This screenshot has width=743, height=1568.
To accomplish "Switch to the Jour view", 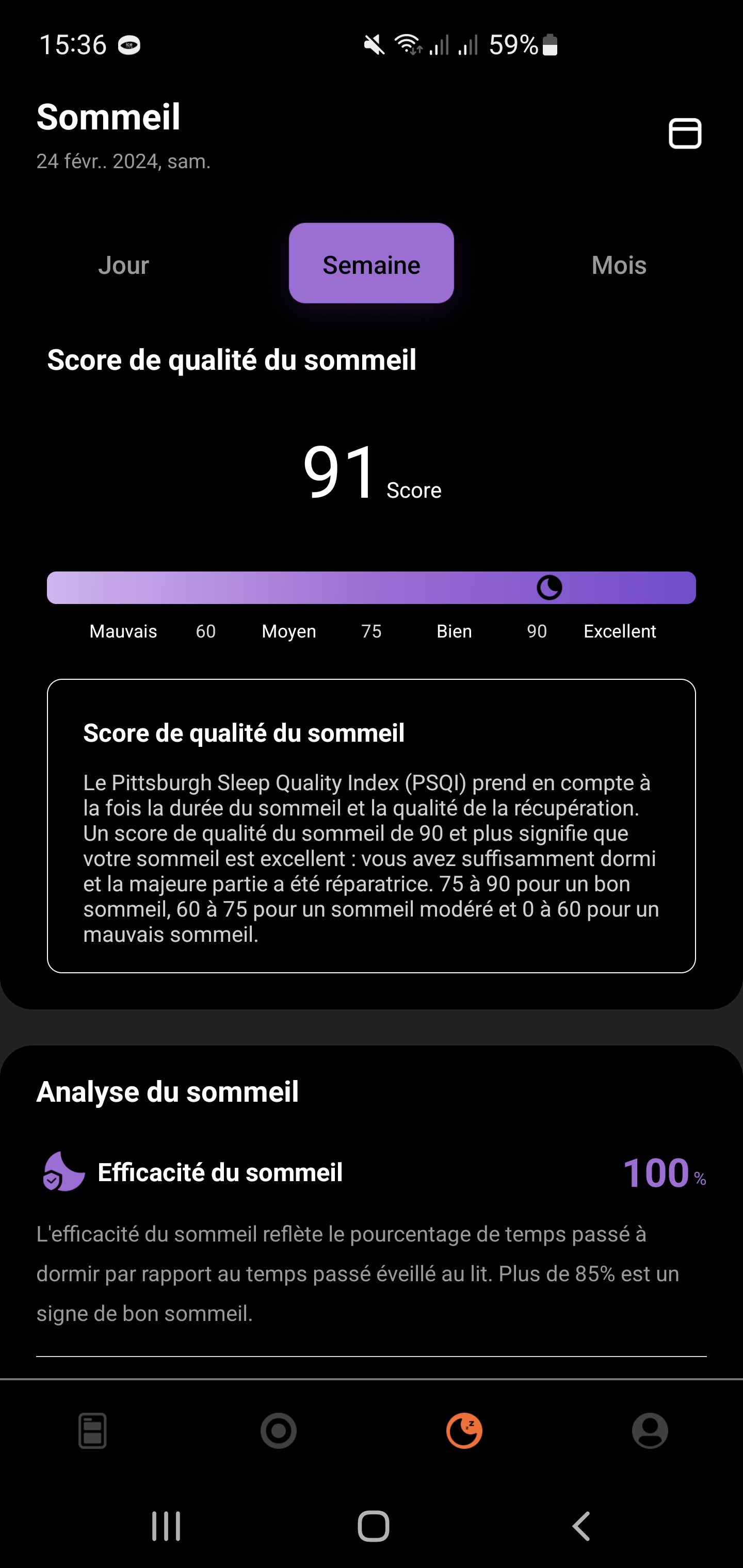I will coord(124,265).
